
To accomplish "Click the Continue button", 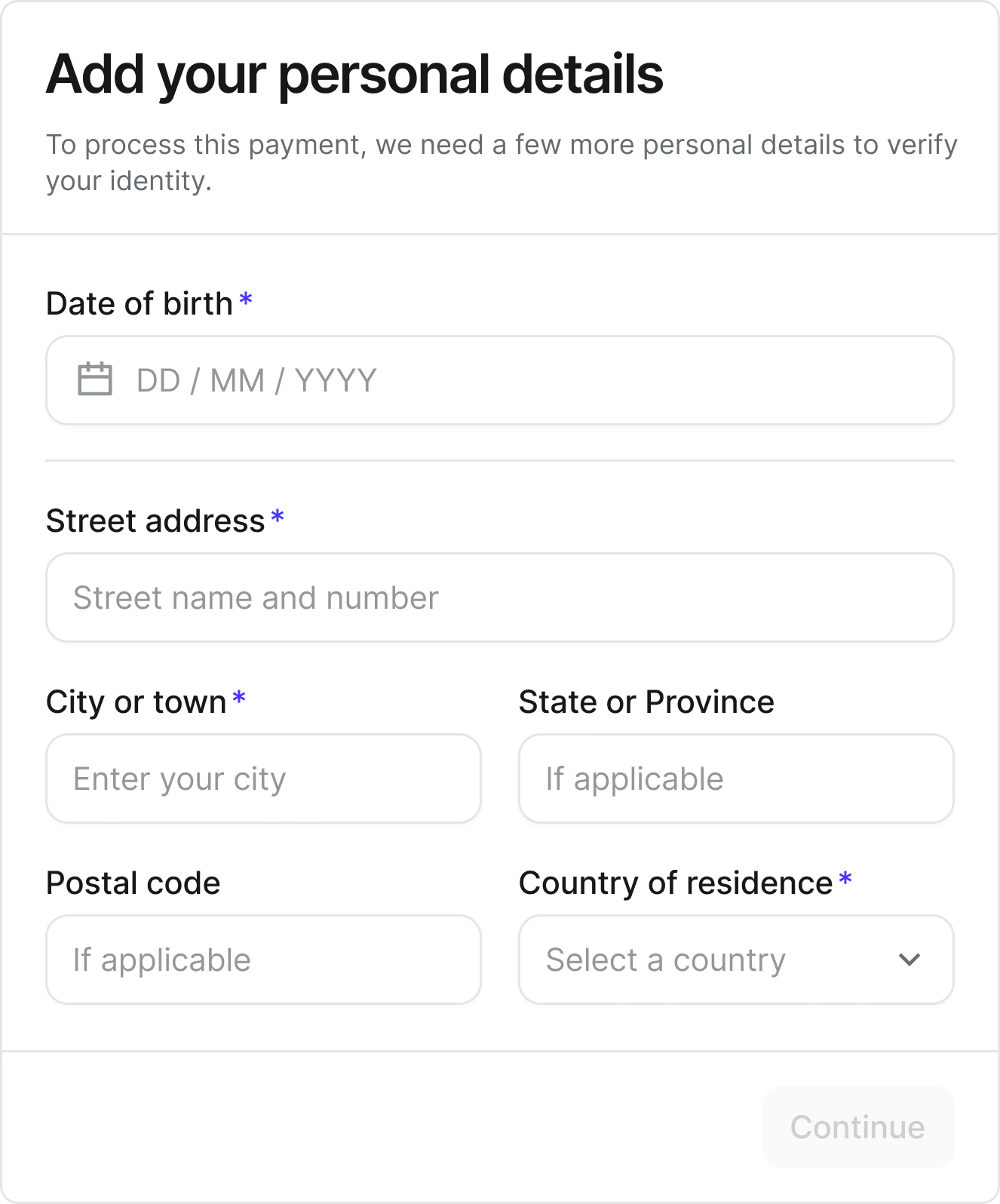I will click(857, 1126).
